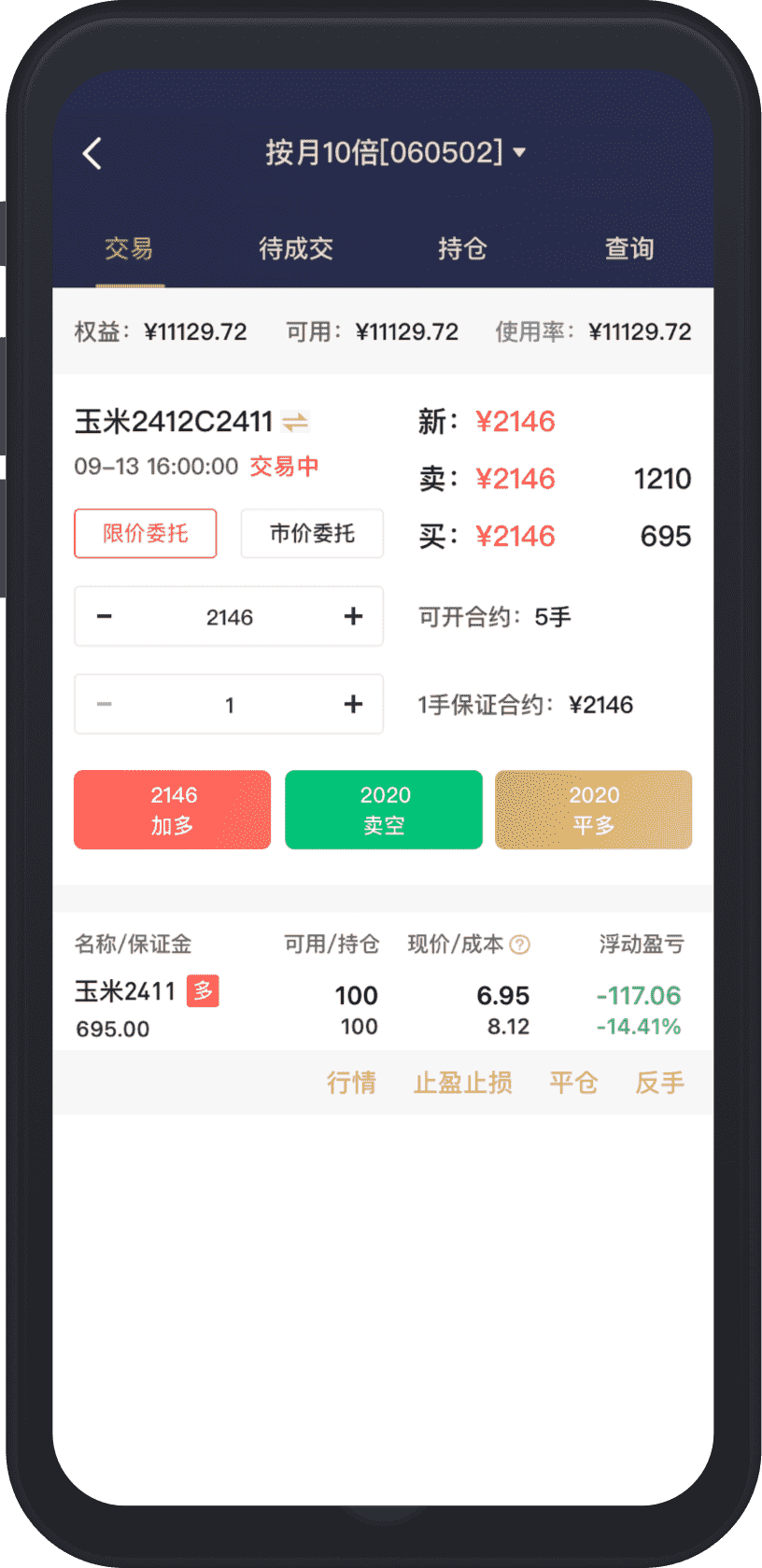Go back using the top-left arrow
This screenshot has width=762, height=1568.
pyautogui.click(x=92, y=153)
